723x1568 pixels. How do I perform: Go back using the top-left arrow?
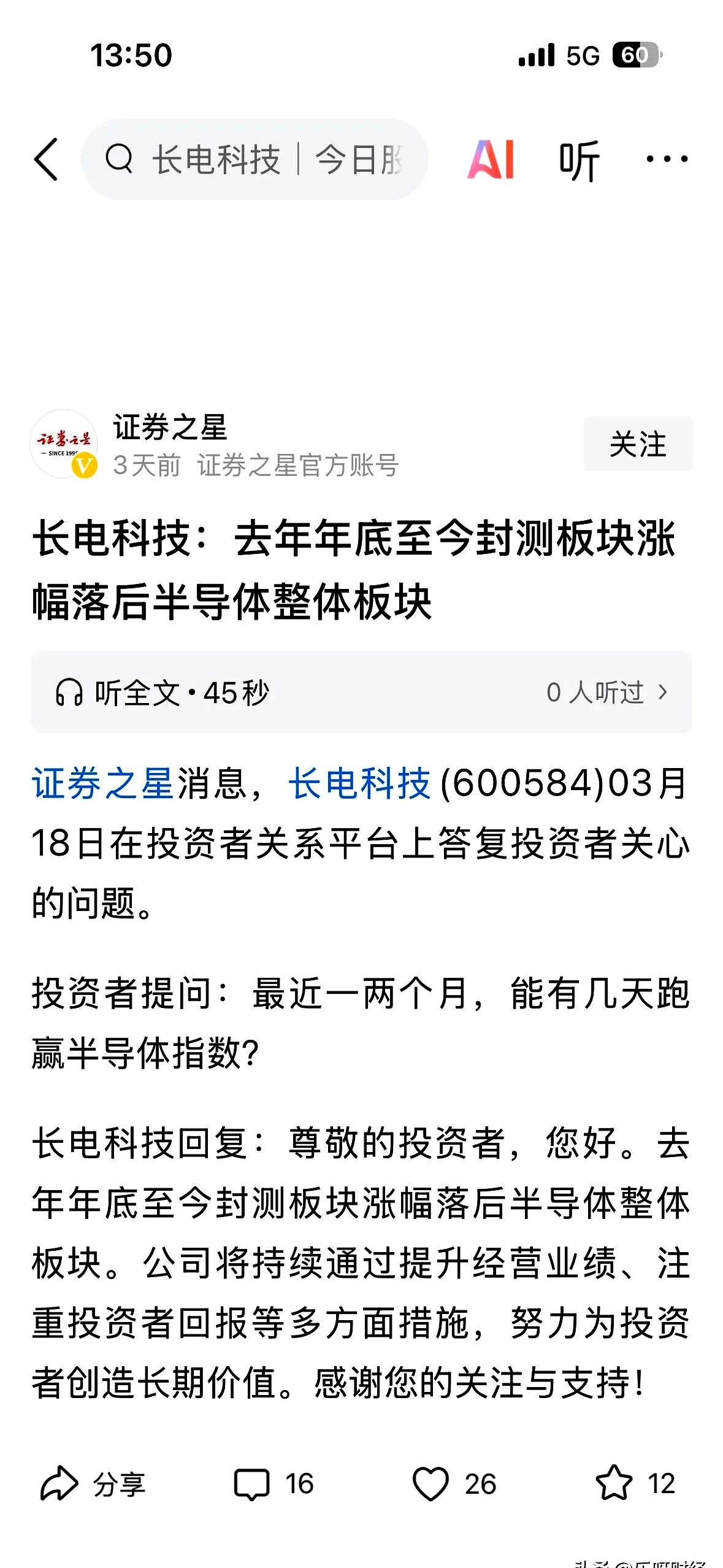[x=47, y=159]
